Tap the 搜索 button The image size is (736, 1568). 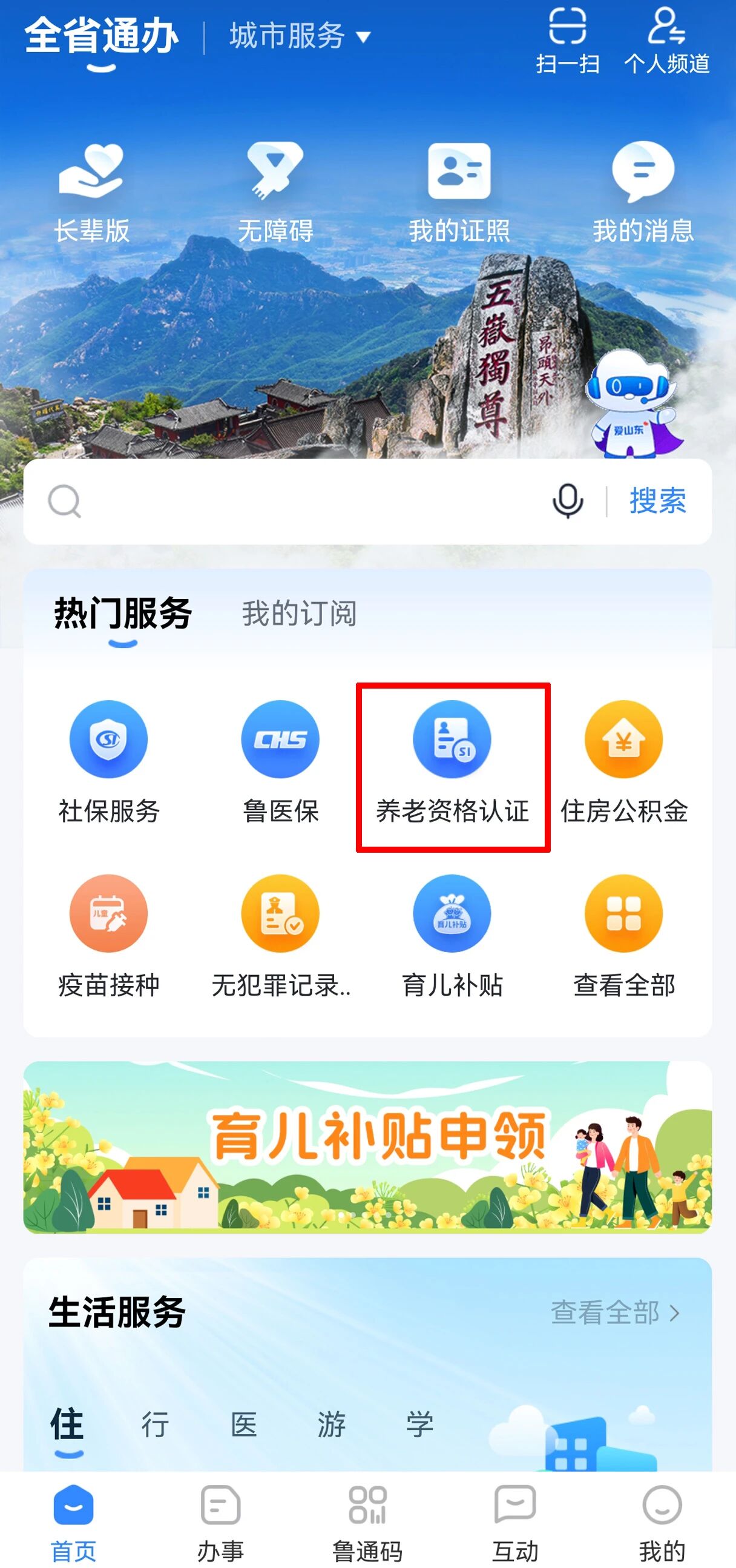(657, 501)
